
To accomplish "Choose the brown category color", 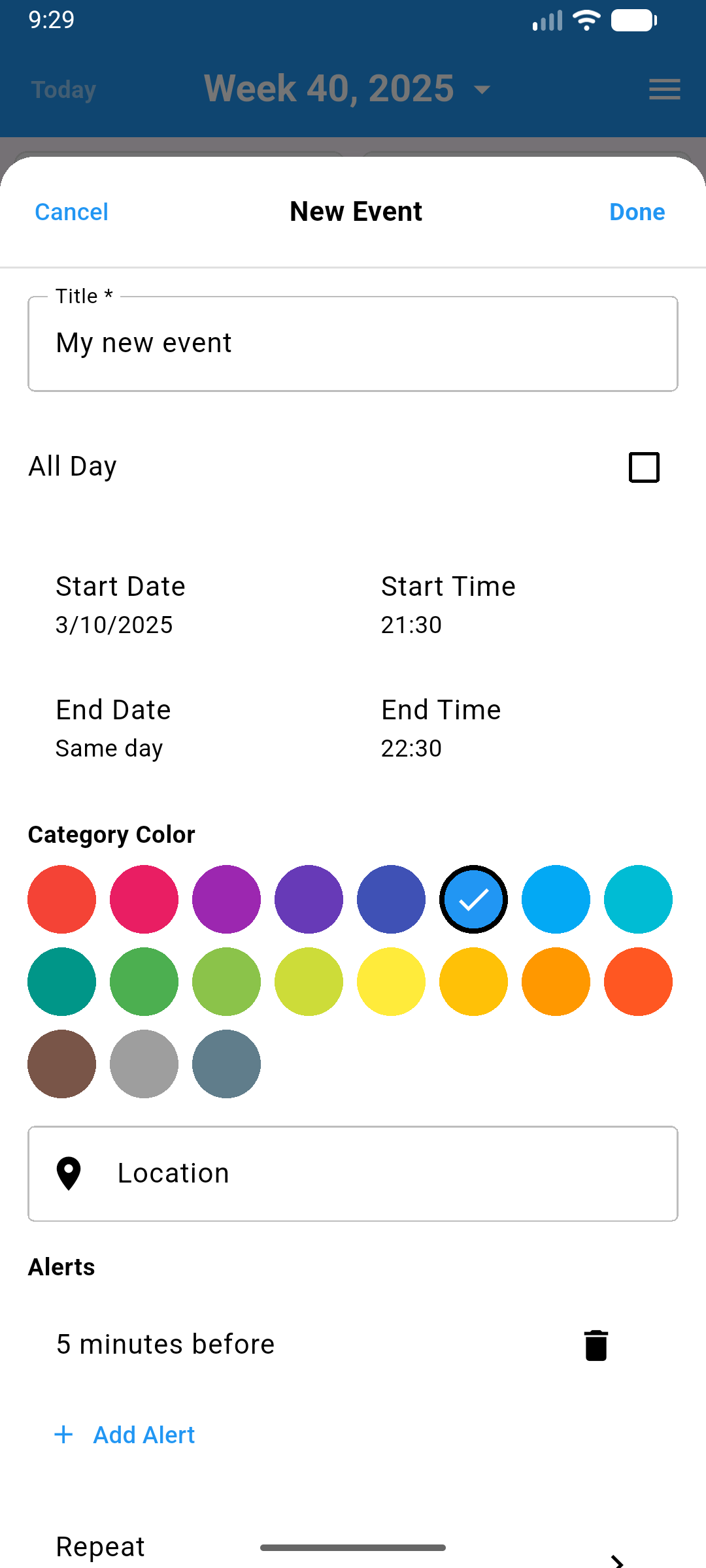I will tap(62, 1064).
